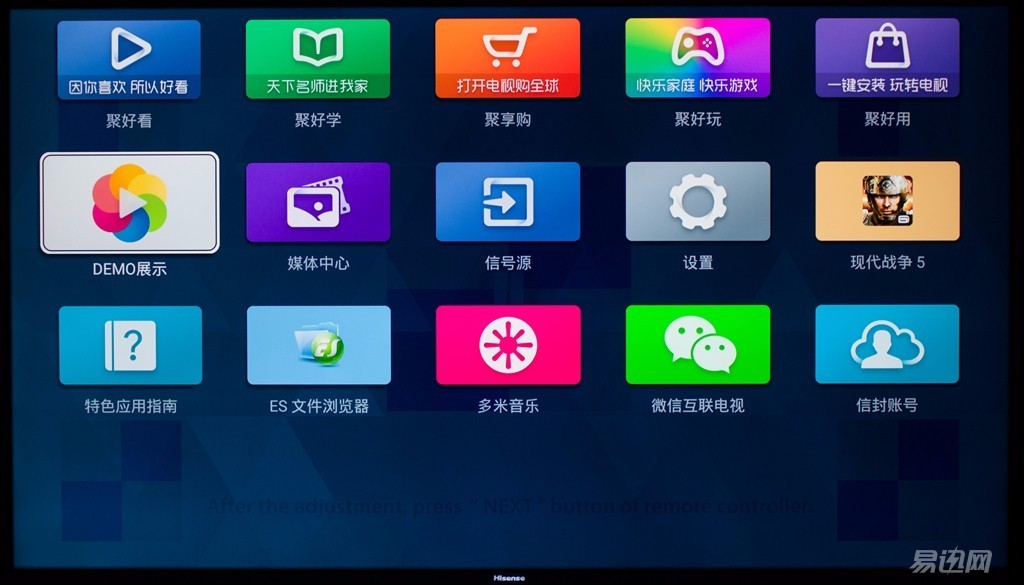
Task: Open the 特色应用指南 guide
Action: tap(130, 346)
